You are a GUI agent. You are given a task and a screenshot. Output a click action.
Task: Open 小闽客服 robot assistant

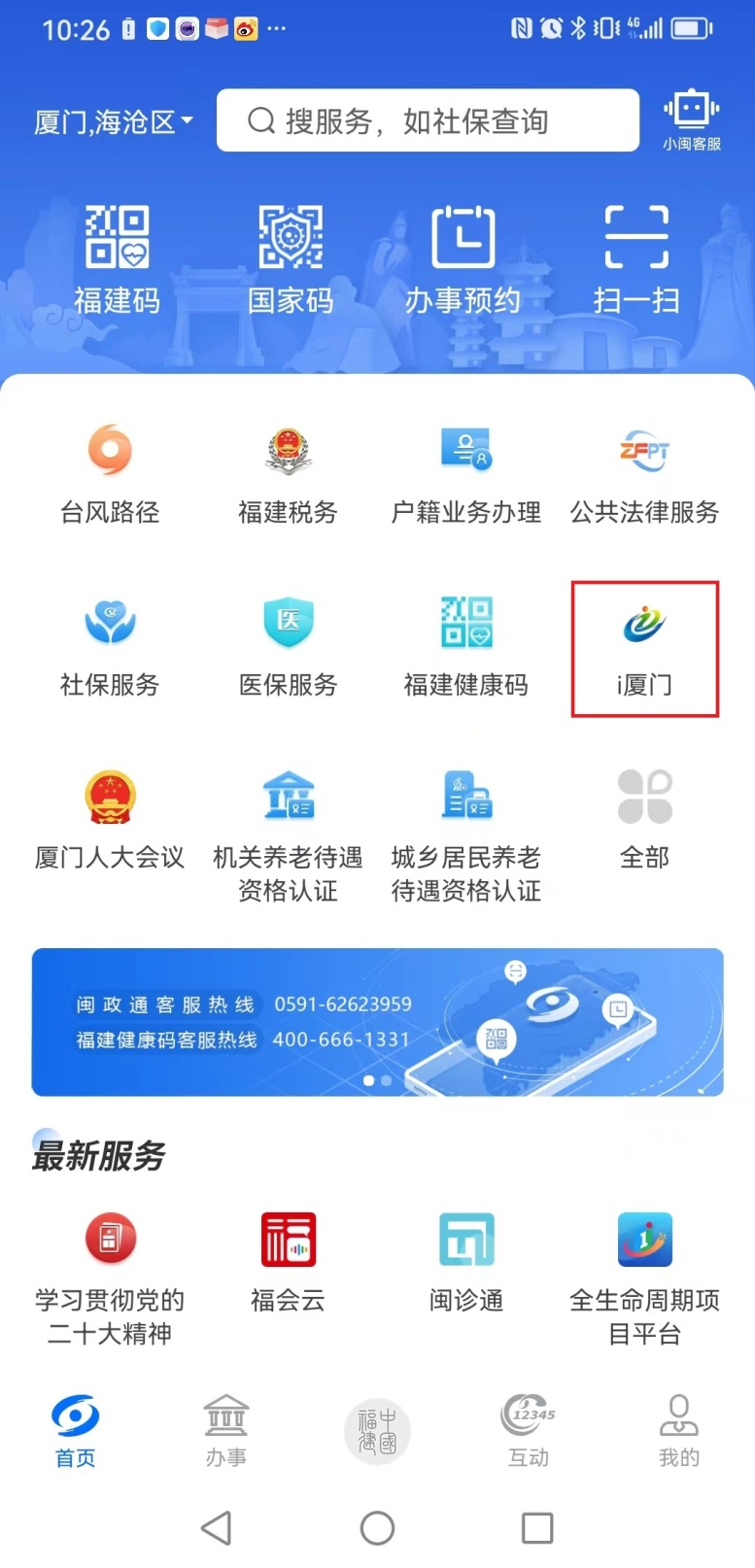[692, 120]
